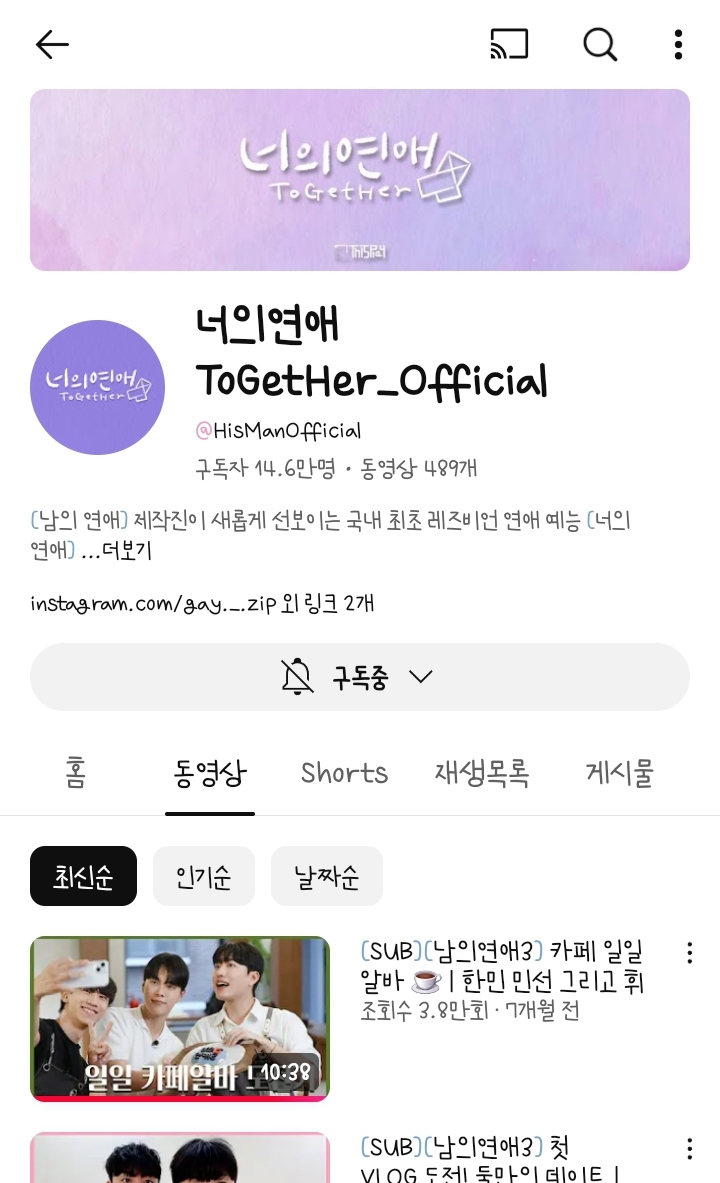This screenshot has width=720, height=1183.
Task: Open the top overflow menu
Action: click(678, 45)
